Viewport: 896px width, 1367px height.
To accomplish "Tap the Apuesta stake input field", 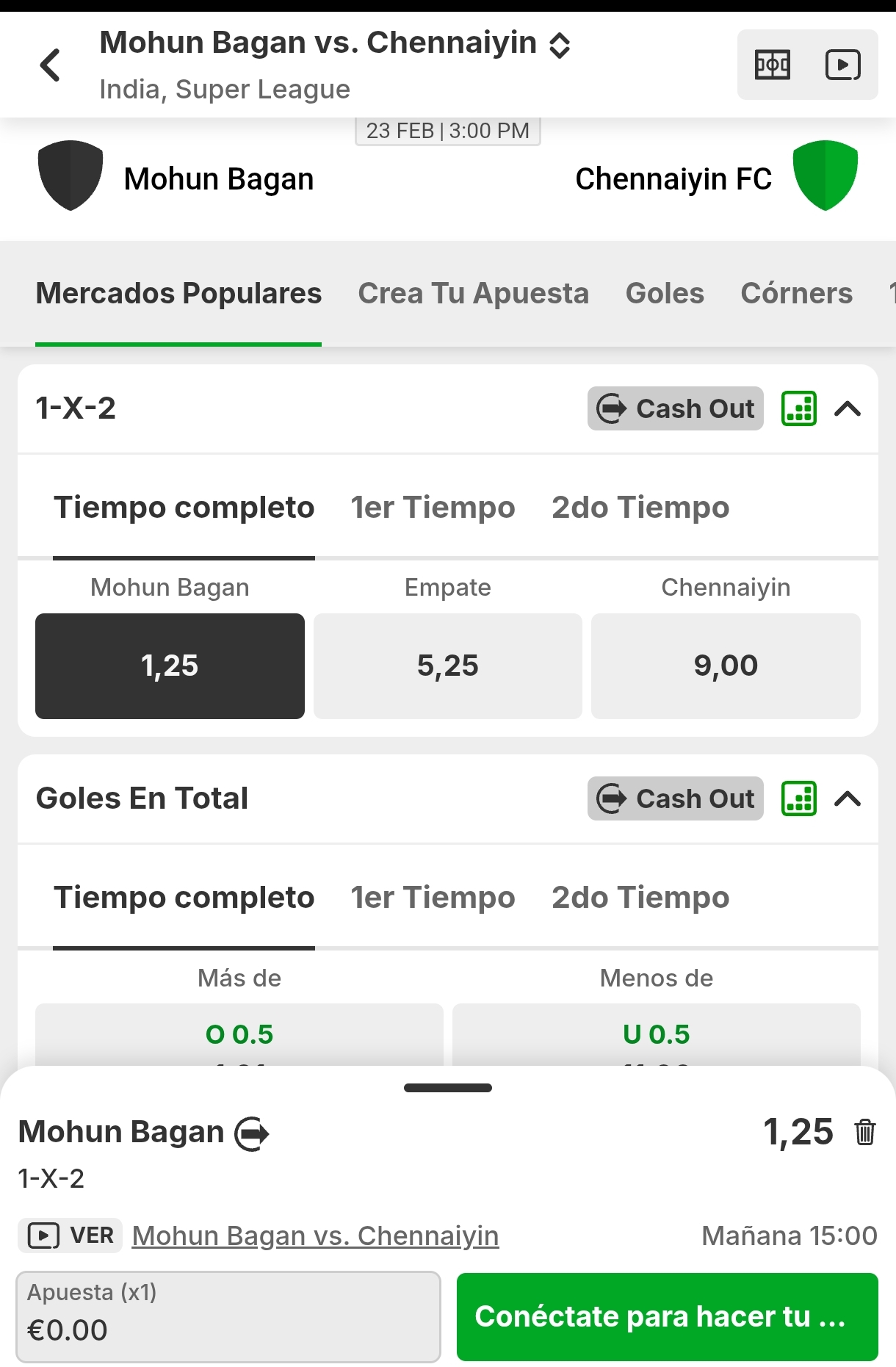I will [228, 1316].
